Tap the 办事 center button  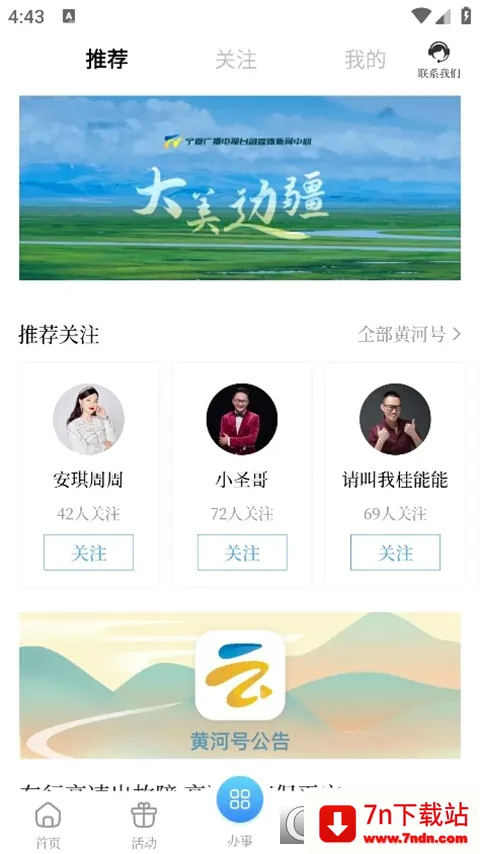coord(240,812)
